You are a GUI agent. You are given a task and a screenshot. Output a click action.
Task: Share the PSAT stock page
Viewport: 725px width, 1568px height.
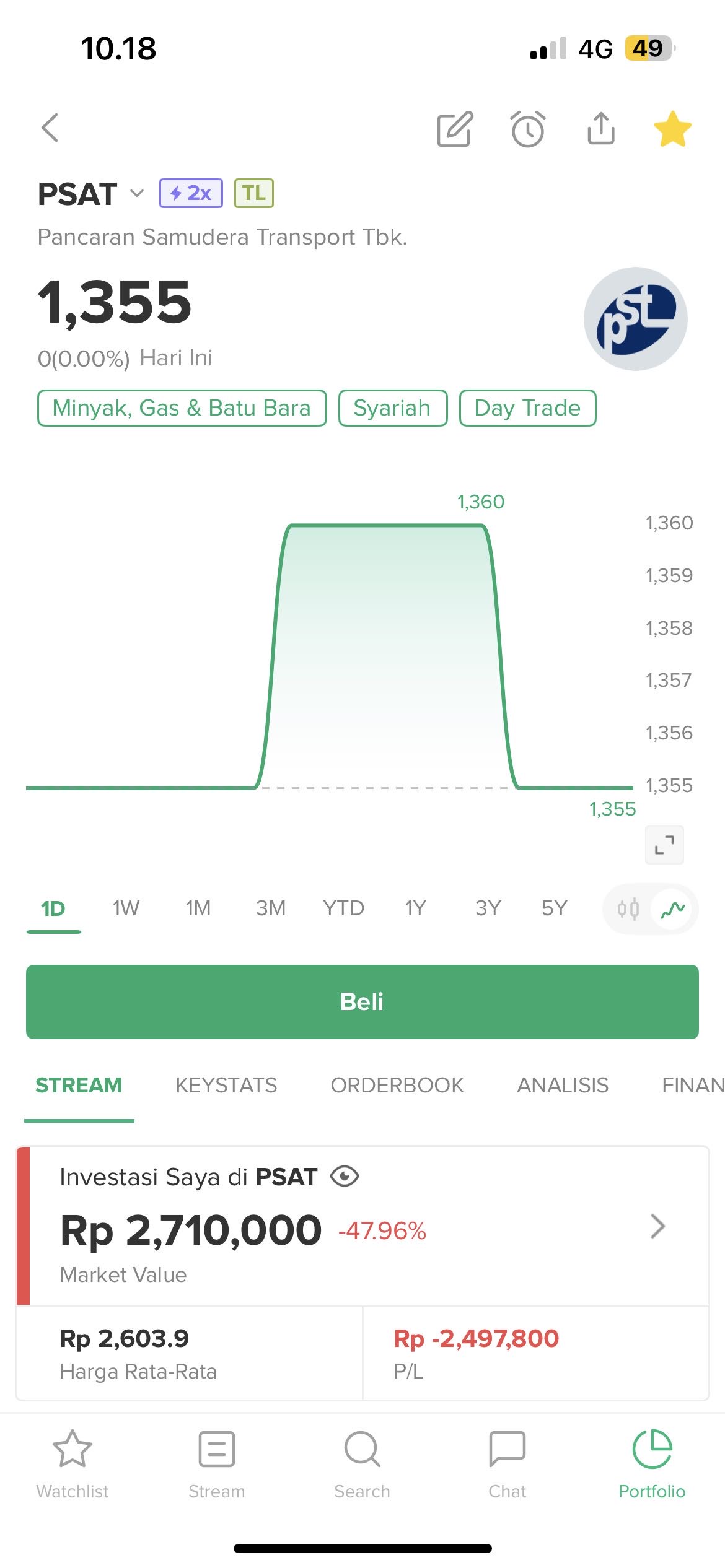(x=600, y=128)
